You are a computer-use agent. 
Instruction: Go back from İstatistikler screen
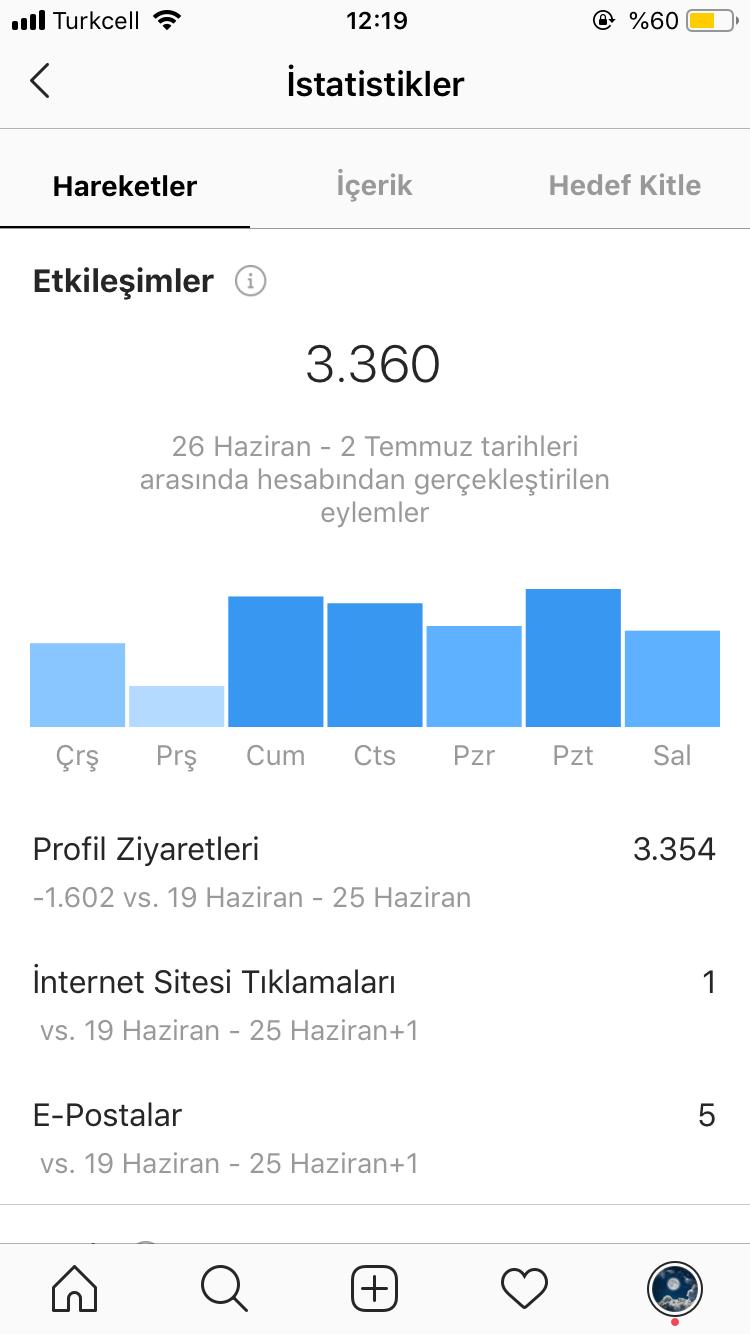(40, 81)
